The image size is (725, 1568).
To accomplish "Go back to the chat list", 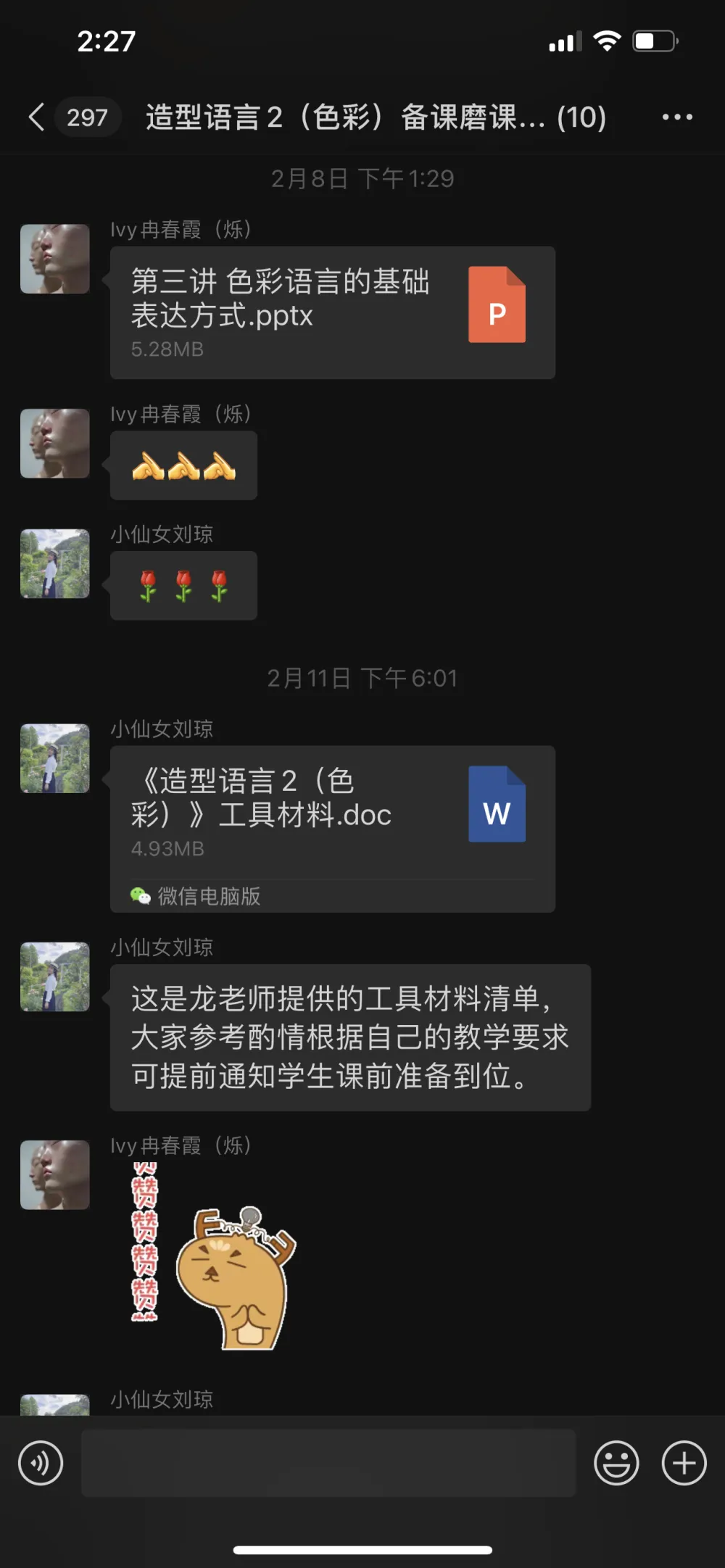I will [38, 117].
